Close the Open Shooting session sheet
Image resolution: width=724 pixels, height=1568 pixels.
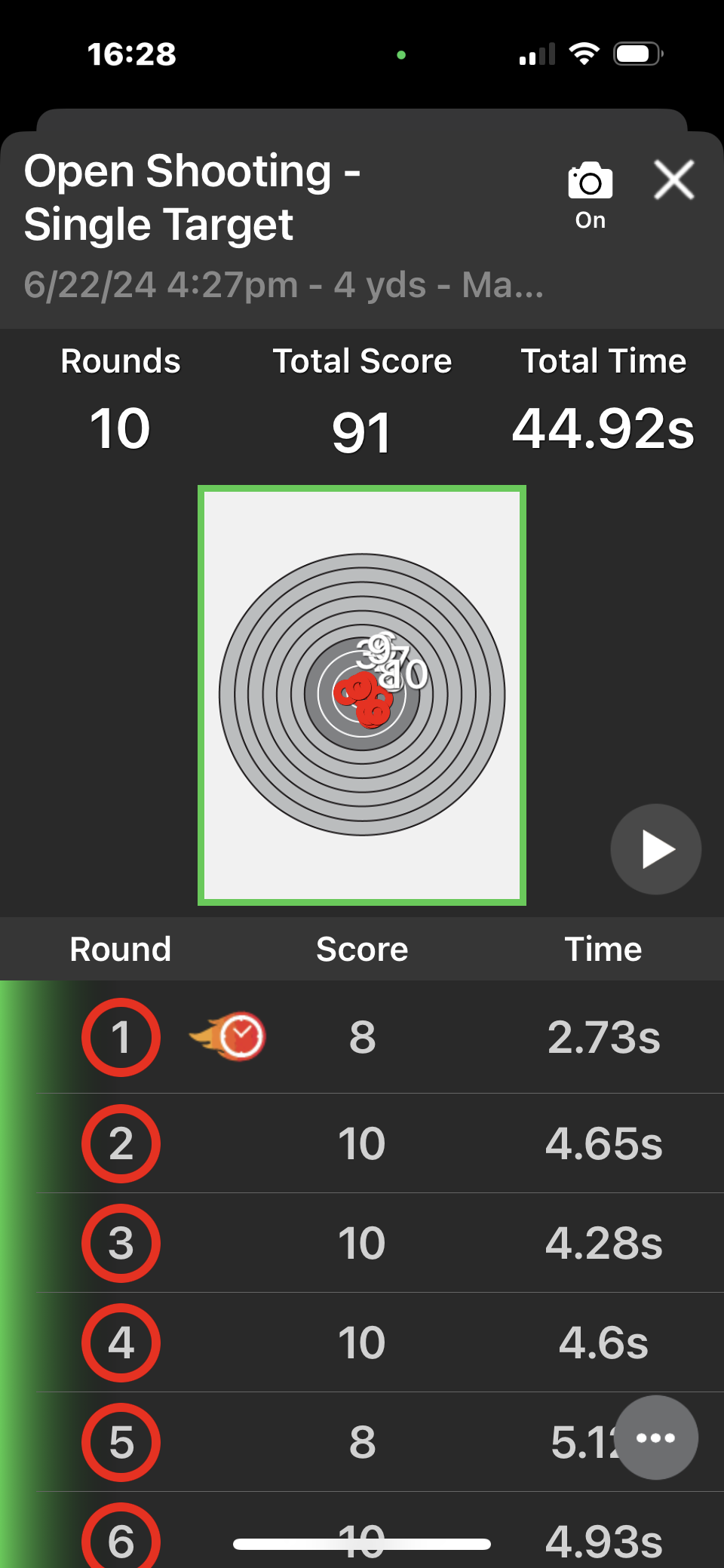[673, 180]
